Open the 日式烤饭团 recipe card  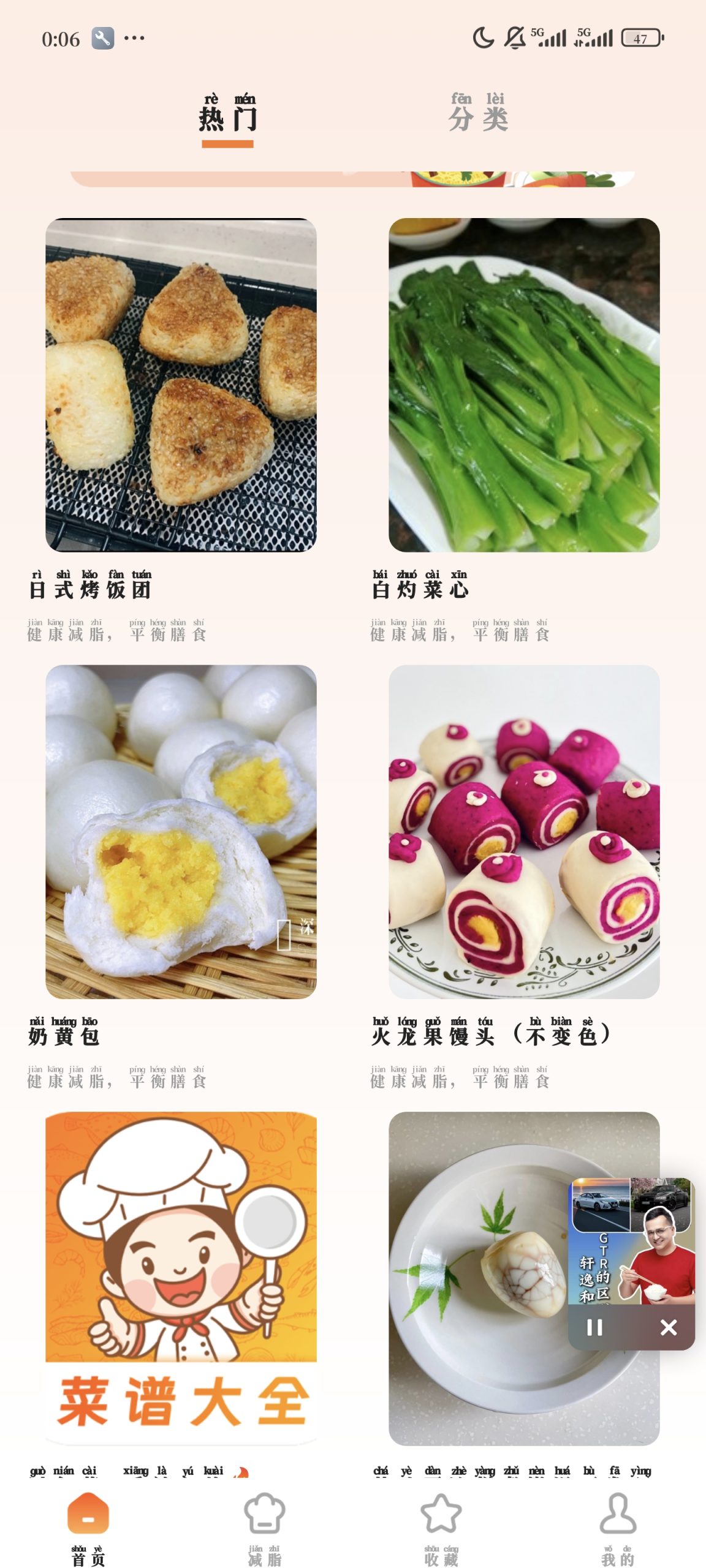tap(181, 385)
